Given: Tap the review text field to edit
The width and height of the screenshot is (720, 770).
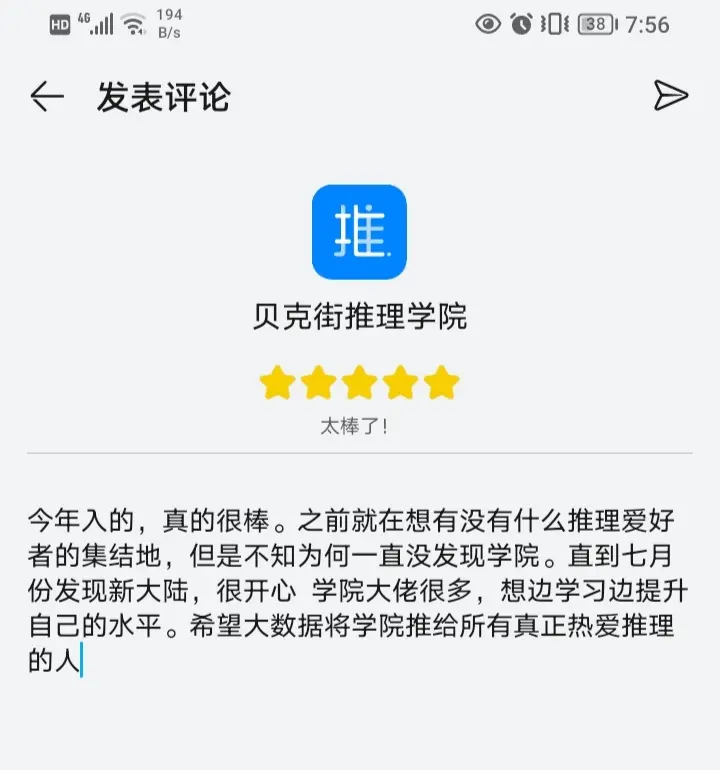Looking at the screenshot, I should coord(359,590).
